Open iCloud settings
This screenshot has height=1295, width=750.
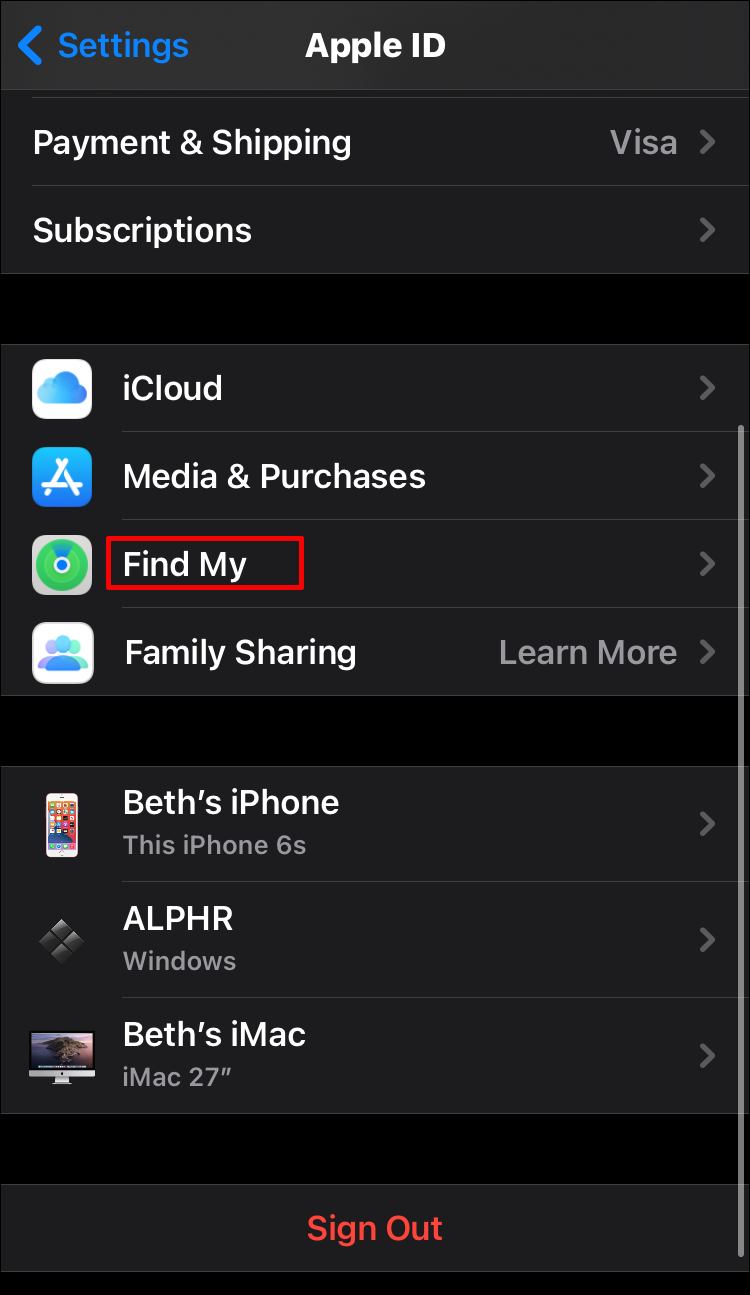[374, 388]
